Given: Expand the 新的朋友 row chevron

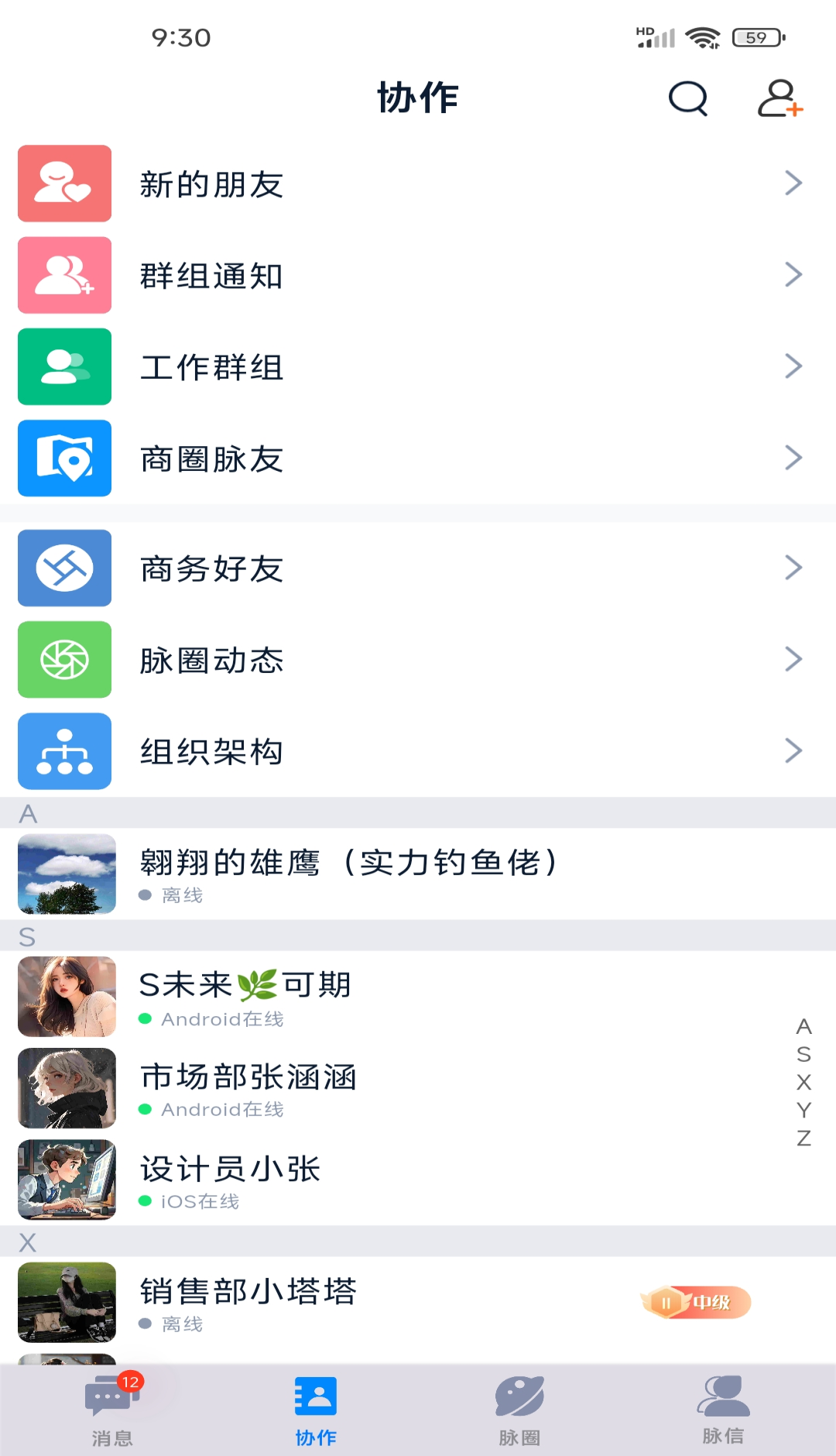Looking at the screenshot, I should tap(793, 183).
